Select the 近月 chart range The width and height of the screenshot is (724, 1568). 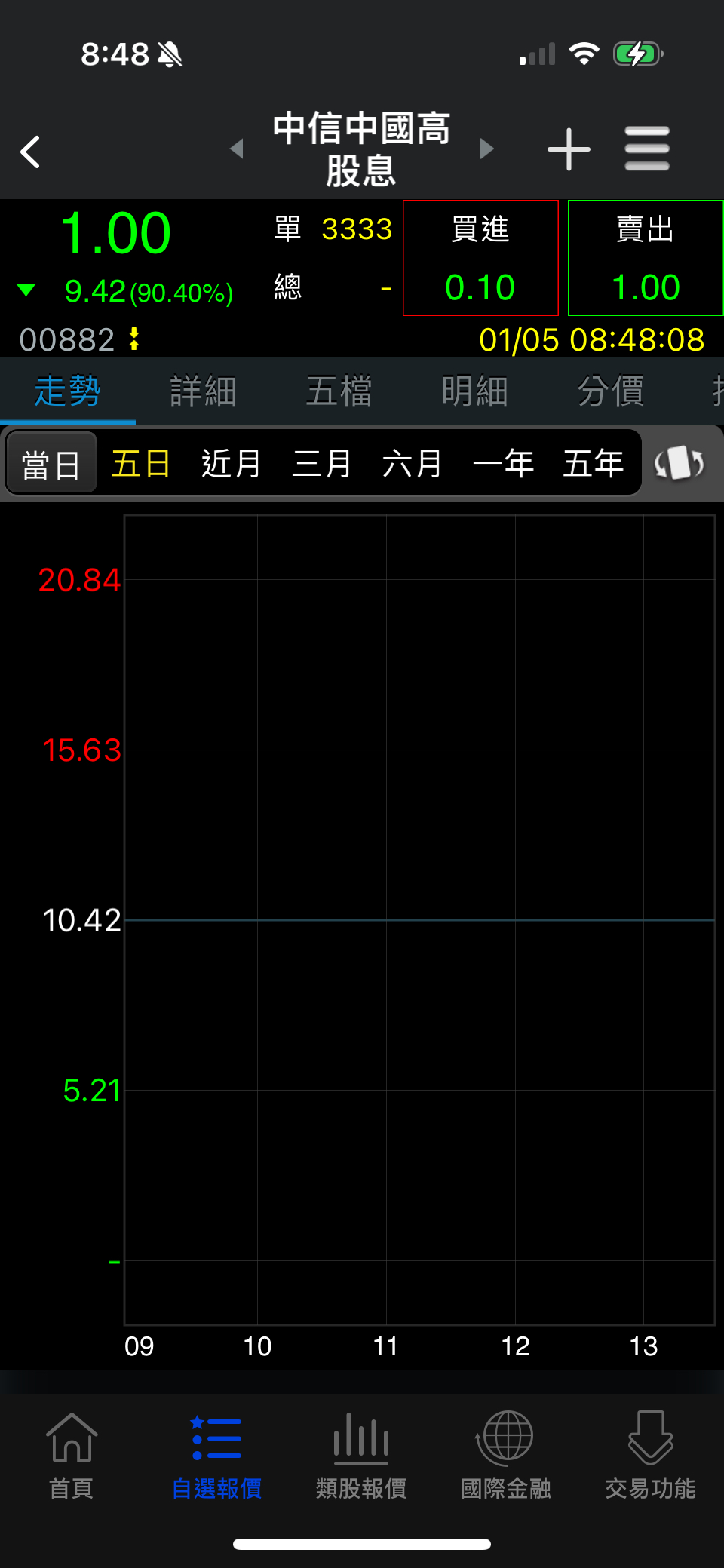[x=232, y=463]
